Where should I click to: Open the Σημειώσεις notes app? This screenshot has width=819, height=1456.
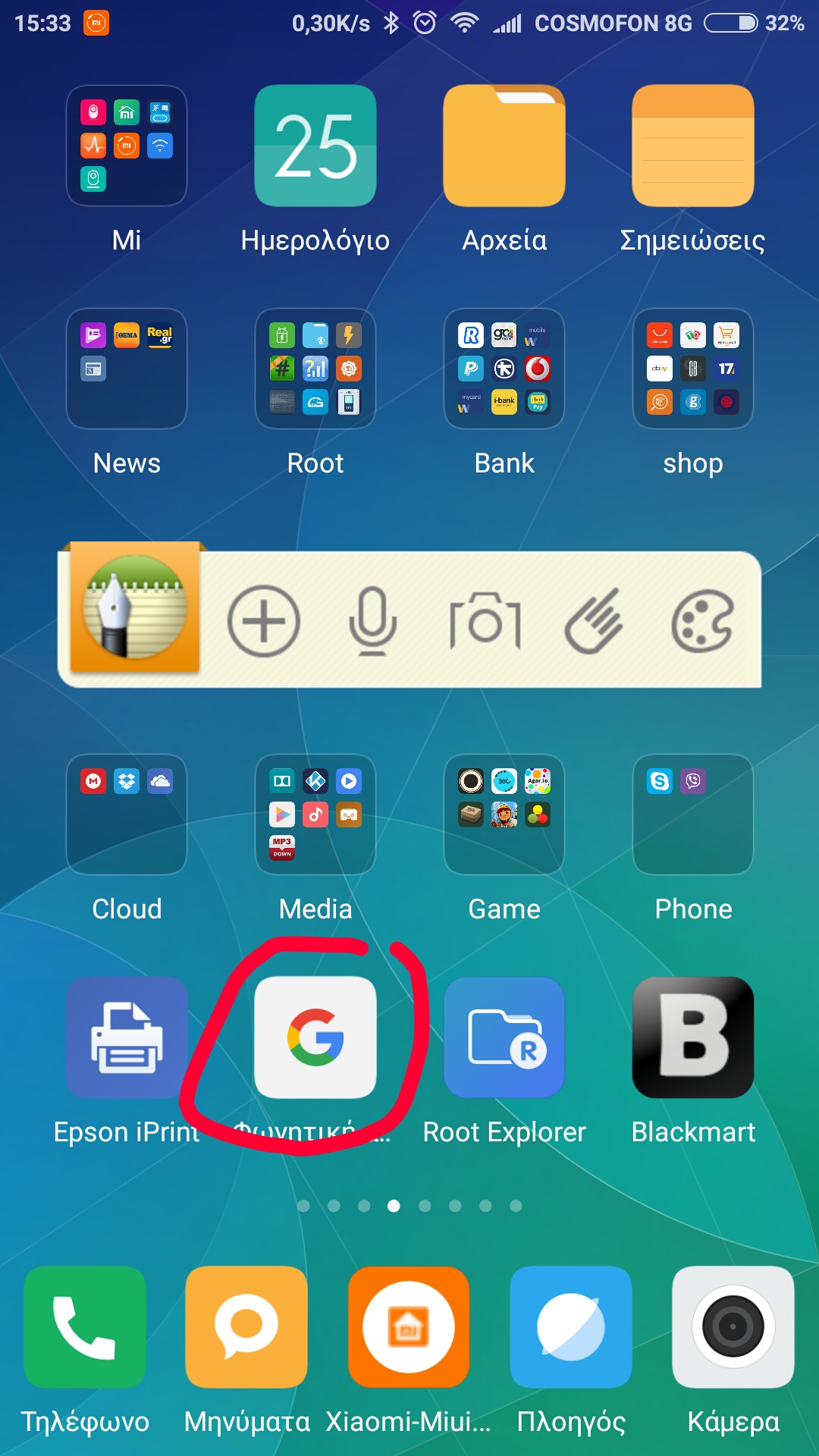pos(693,146)
